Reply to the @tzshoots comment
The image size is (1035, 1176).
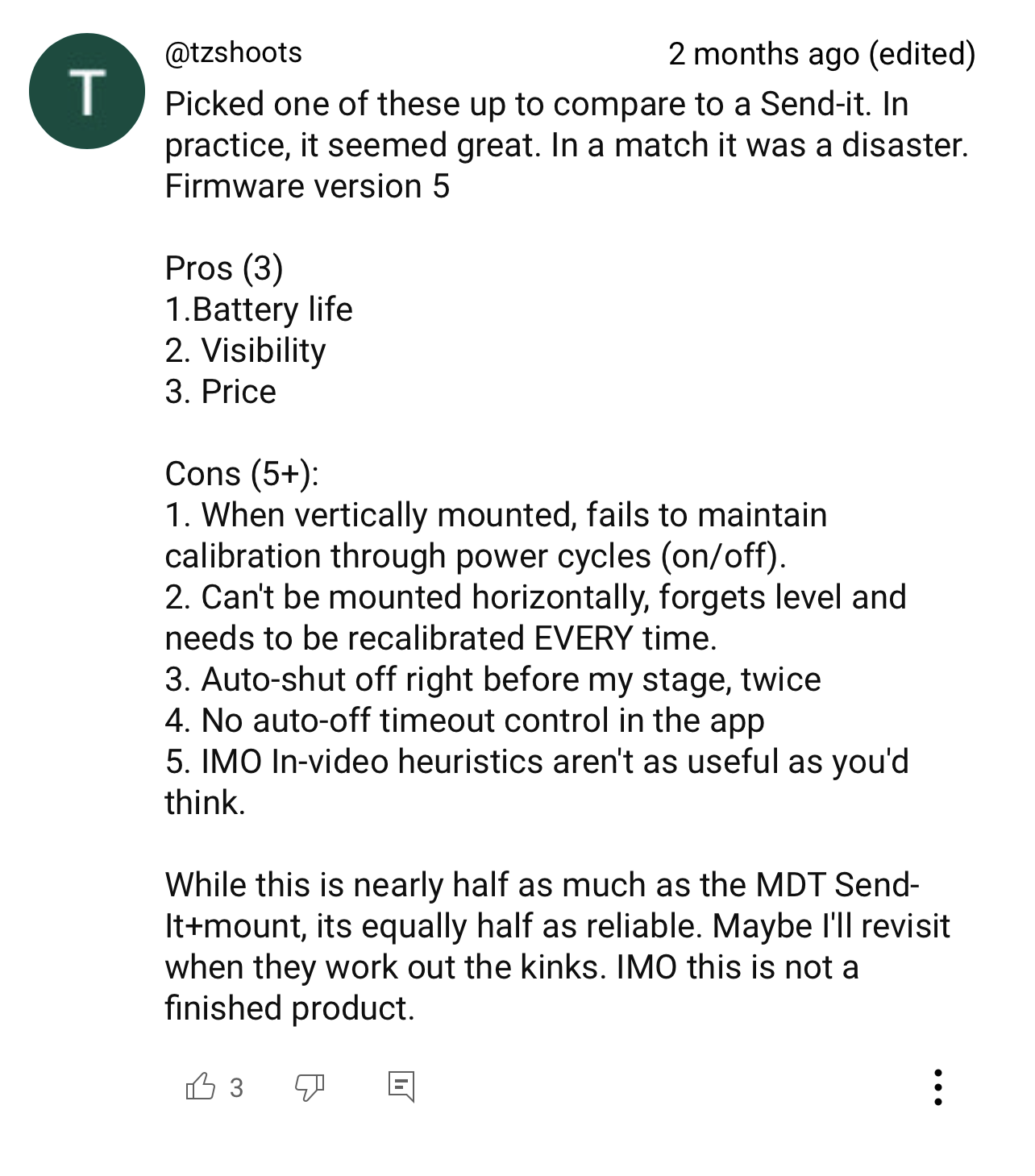401,1087
